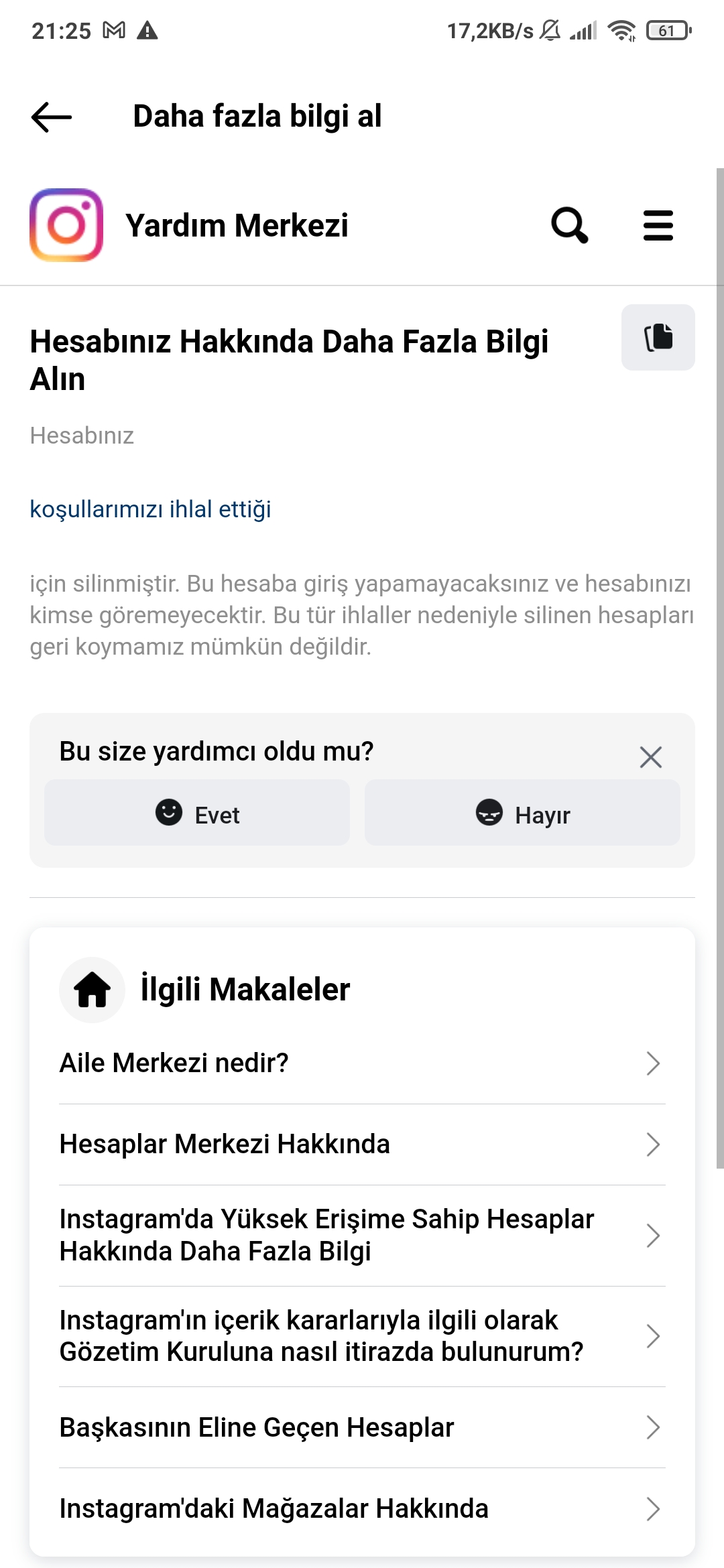Viewport: 724px width, 1568px height.
Task: Open "Aile Merkezi nedir?" article
Action: click(x=362, y=1063)
